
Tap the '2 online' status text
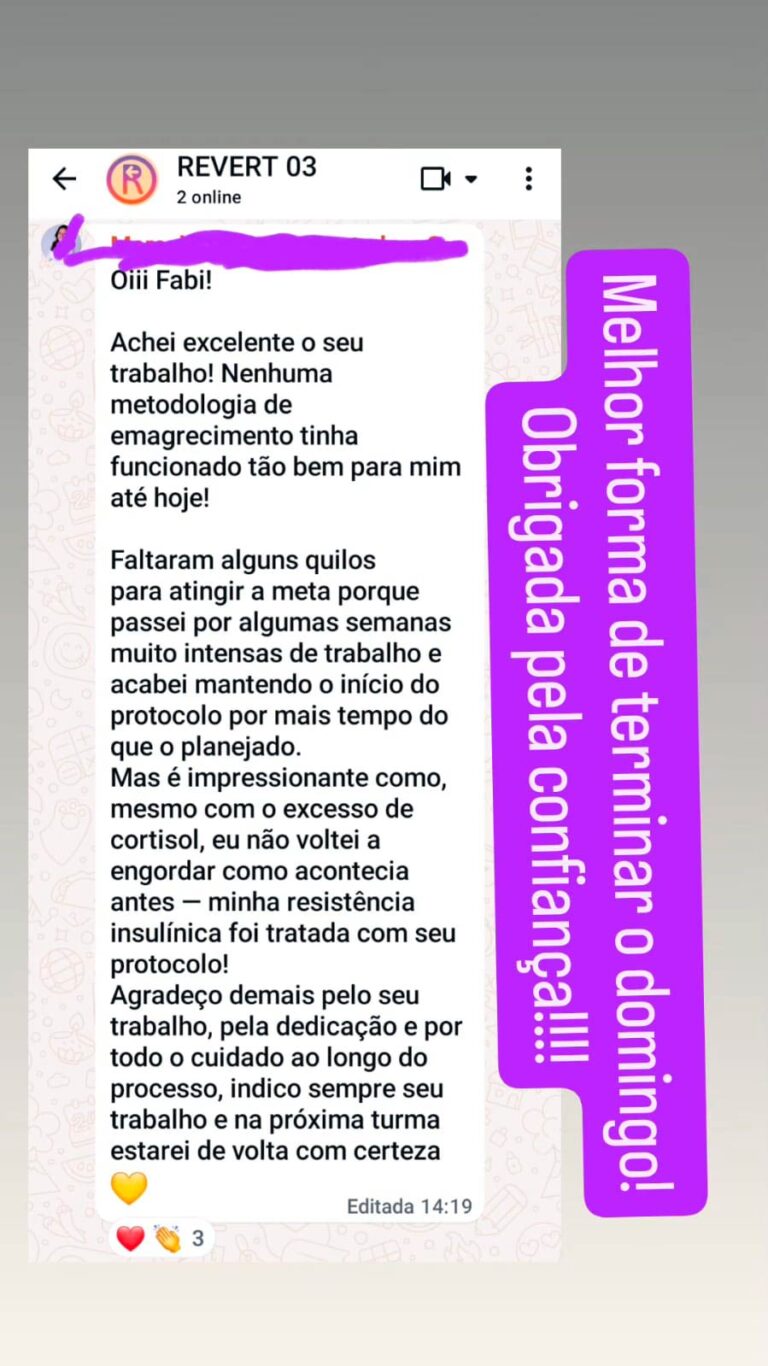tap(207, 197)
